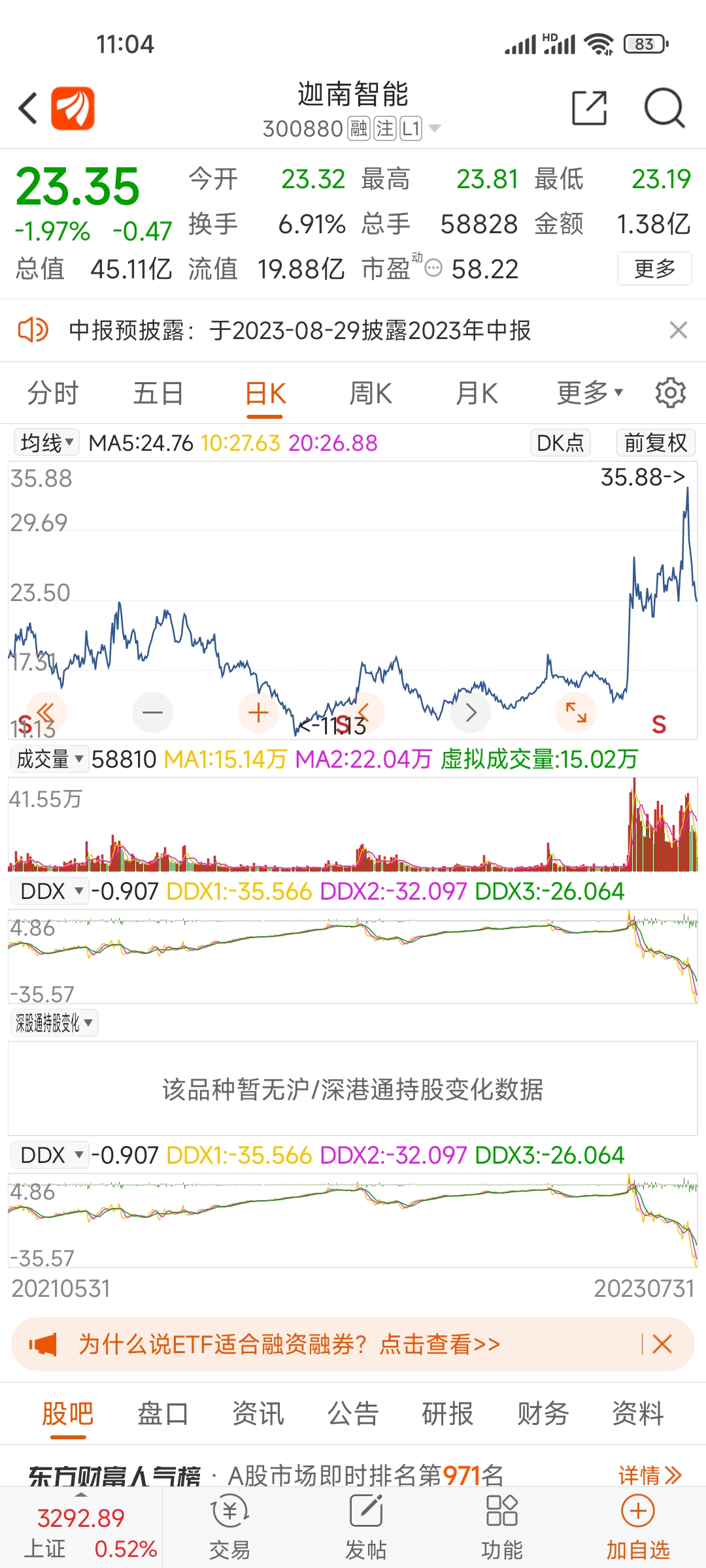View 详情 of the popularity ranking
This screenshot has width=706, height=1568.
pos(649,1476)
